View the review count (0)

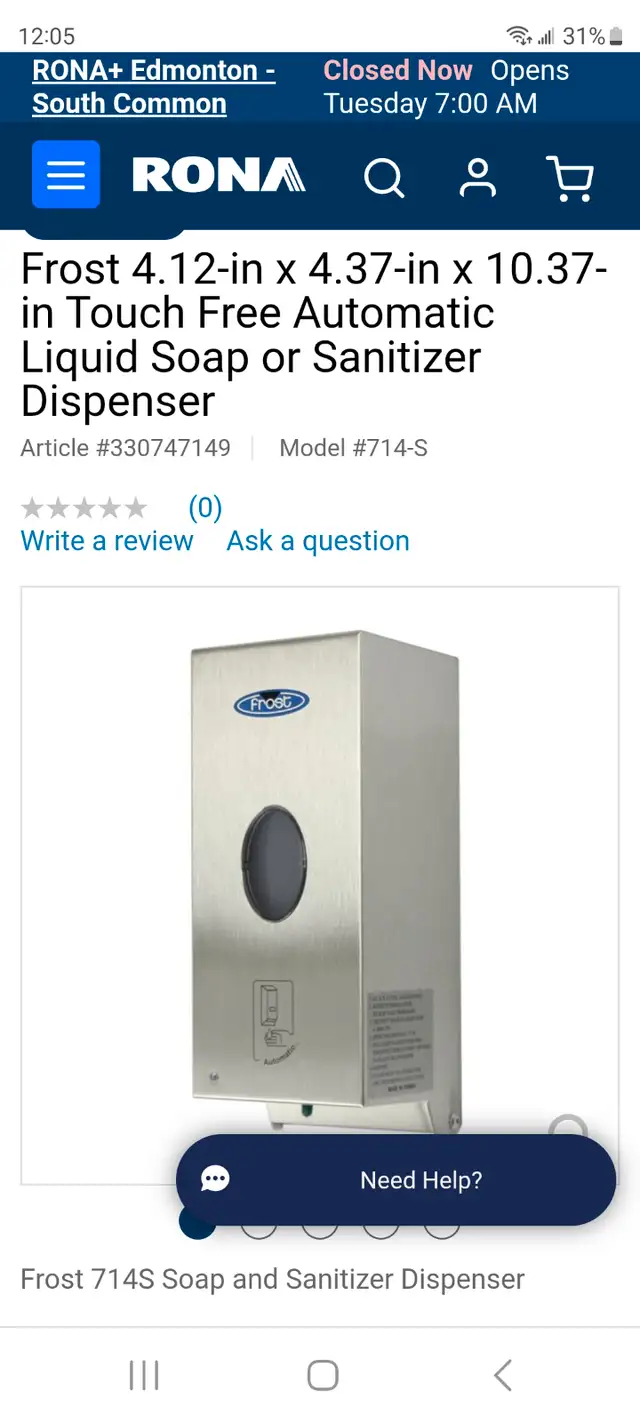pyautogui.click(x=205, y=508)
